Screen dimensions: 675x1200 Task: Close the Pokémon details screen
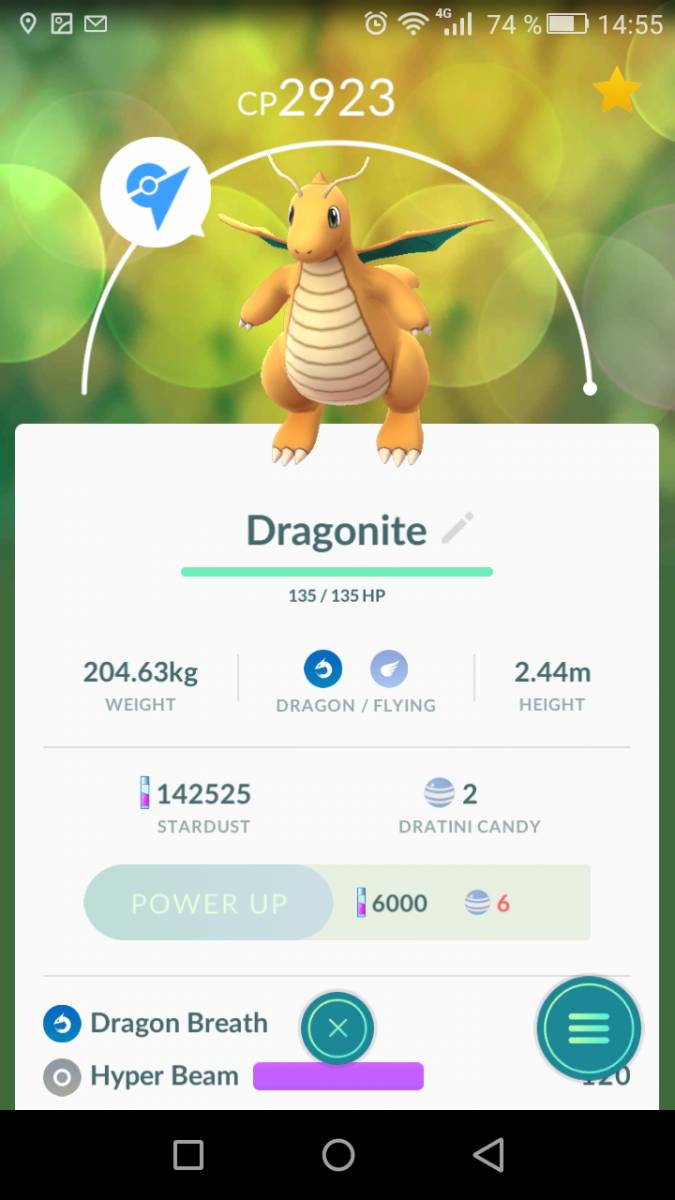coord(338,1028)
